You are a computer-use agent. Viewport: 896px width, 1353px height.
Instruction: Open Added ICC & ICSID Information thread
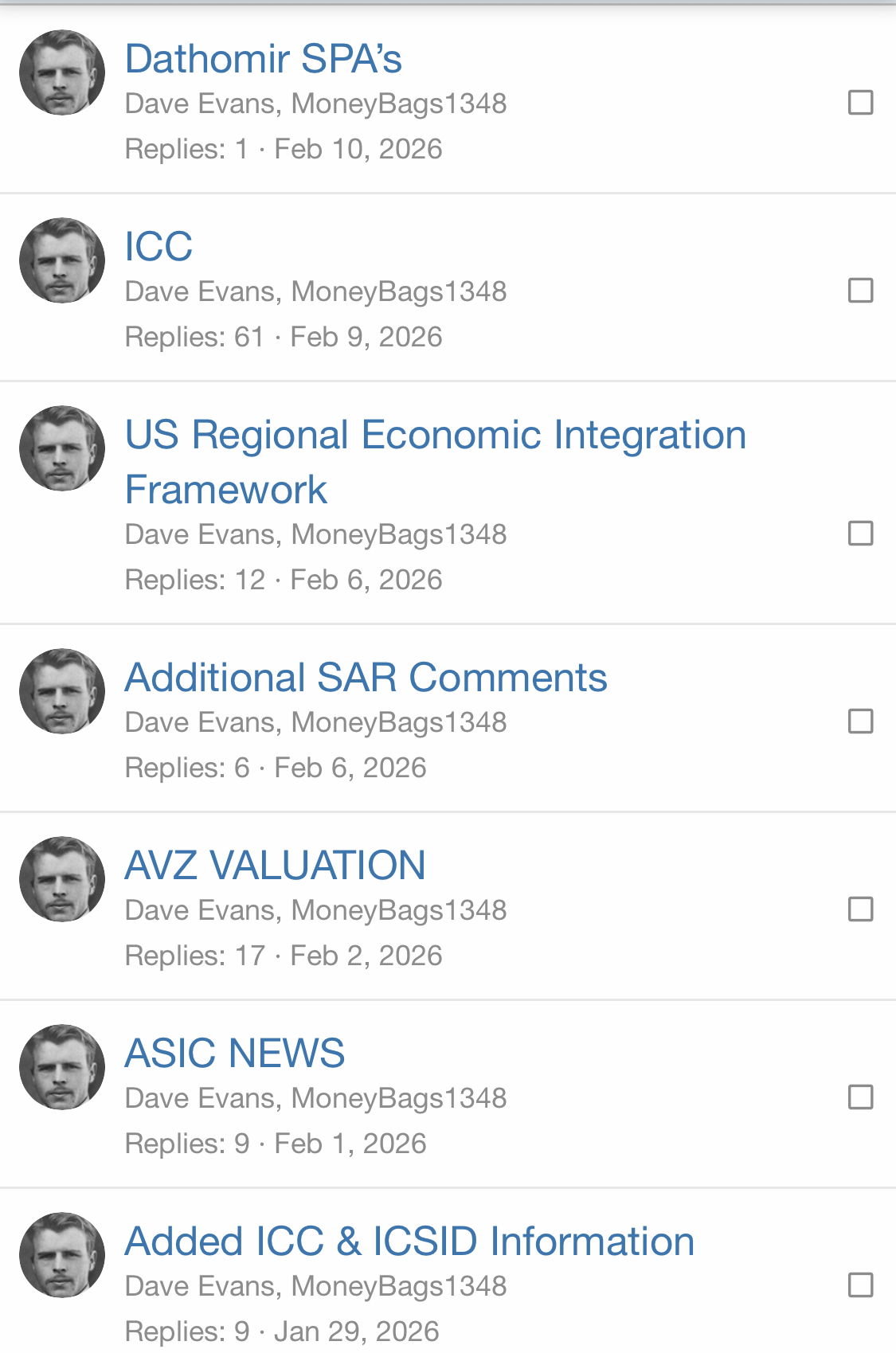click(x=409, y=1242)
